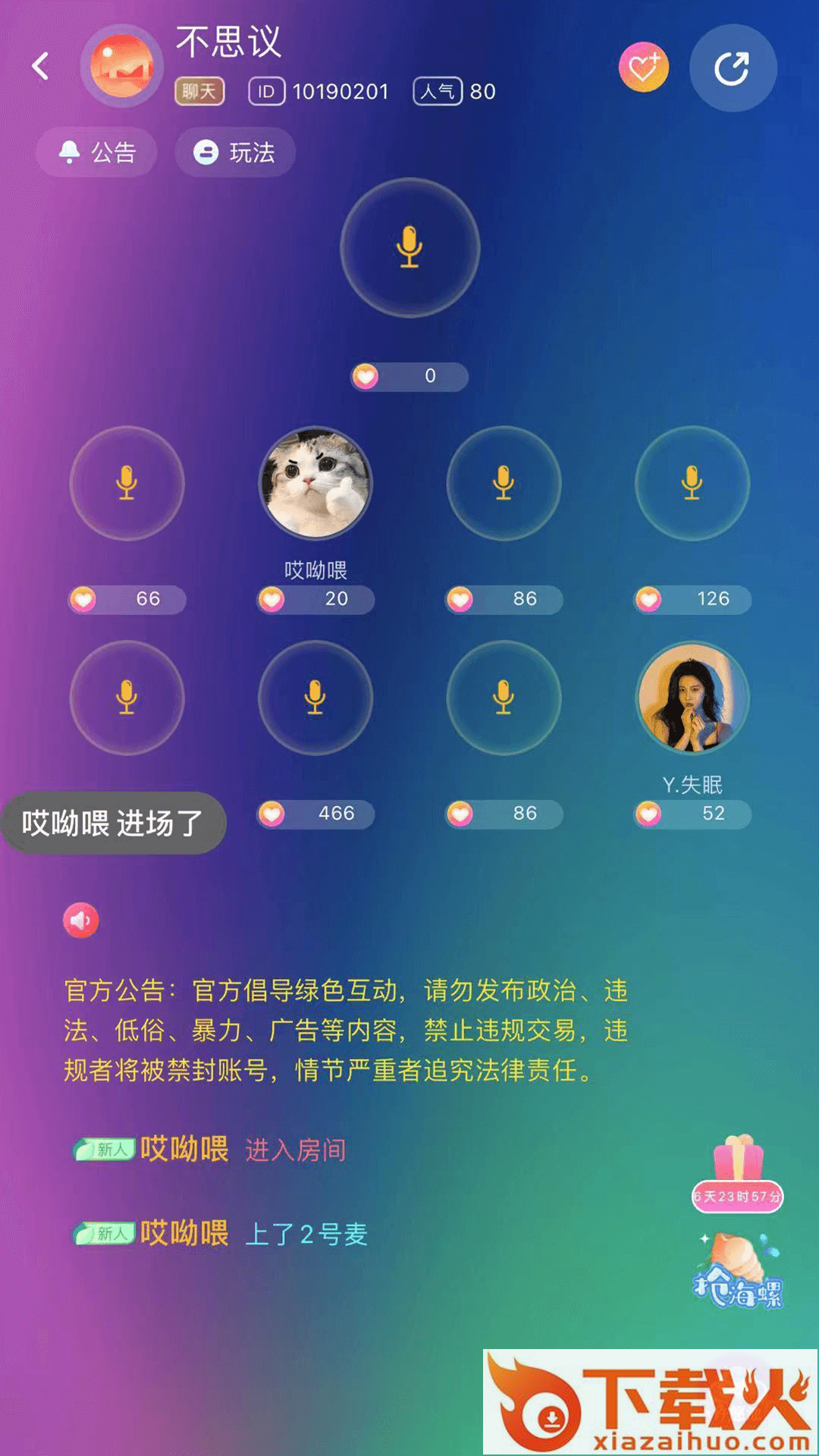View 哎呦喂's cat avatar on mic

tap(315, 483)
